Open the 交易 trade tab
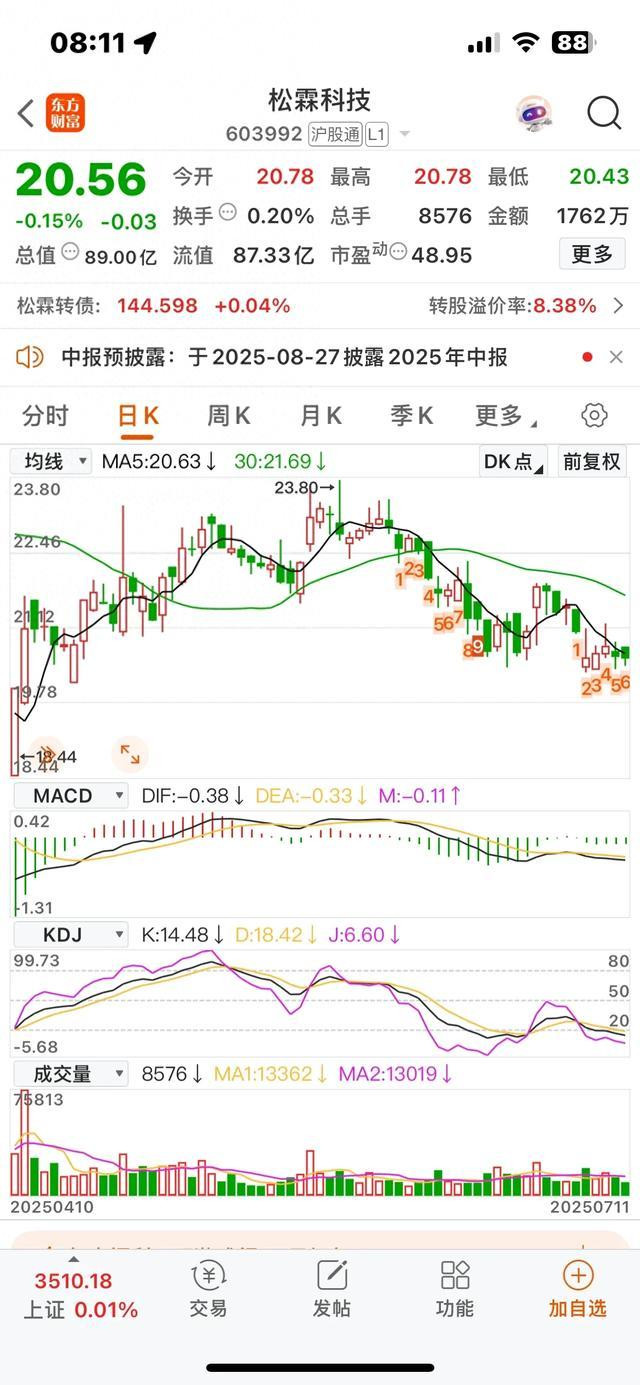The image size is (640, 1385). (x=208, y=1288)
